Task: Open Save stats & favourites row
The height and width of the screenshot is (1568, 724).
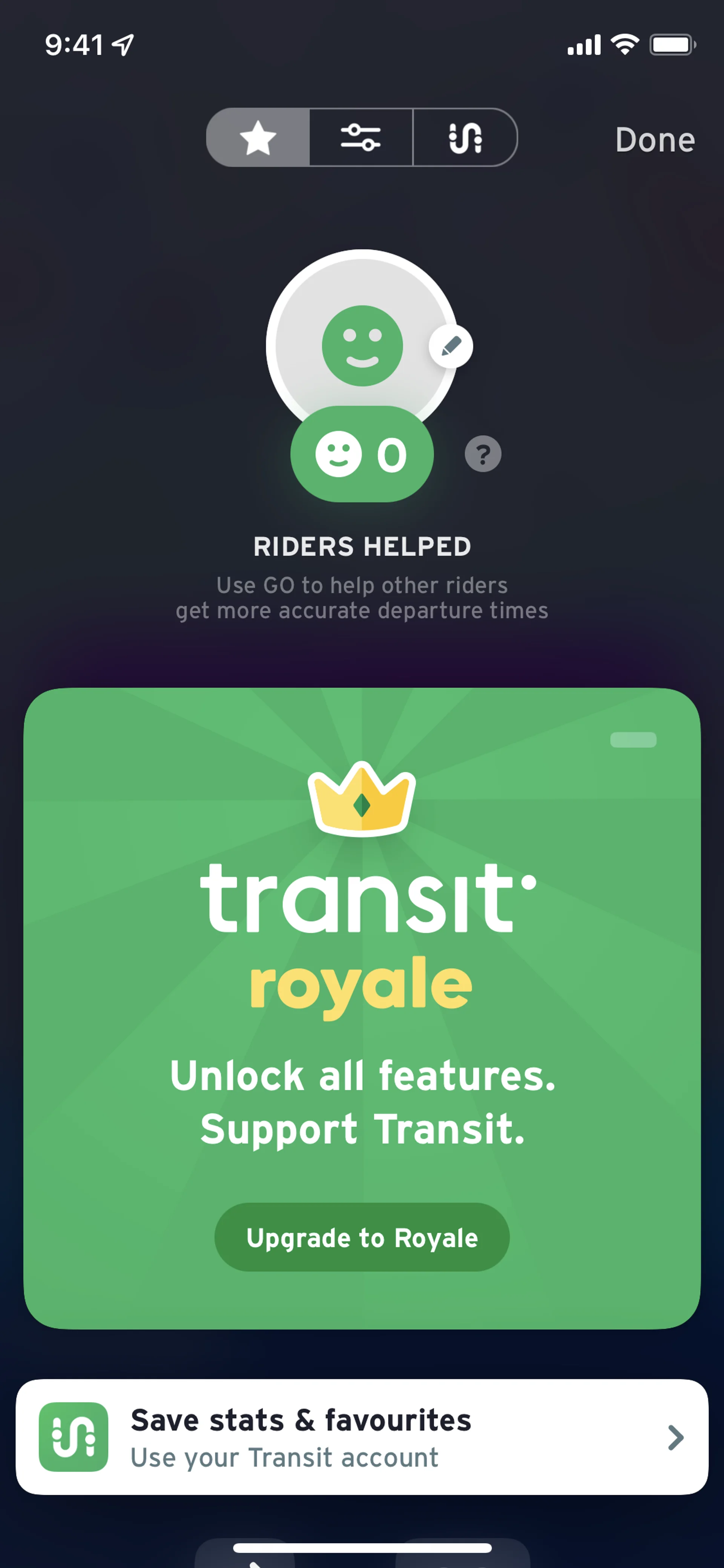Action: coord(362,1437)
